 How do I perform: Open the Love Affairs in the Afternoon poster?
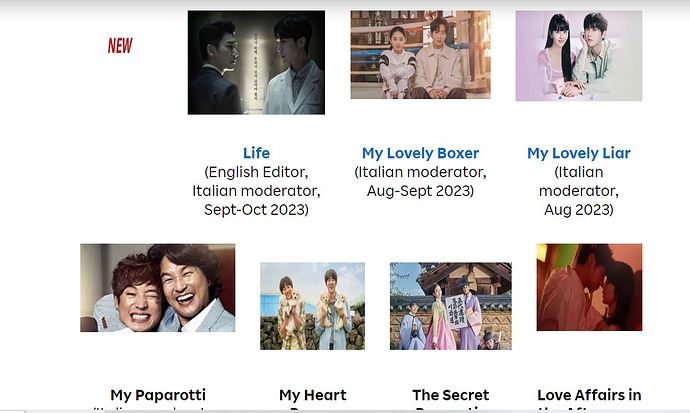(x=589, y=287)
